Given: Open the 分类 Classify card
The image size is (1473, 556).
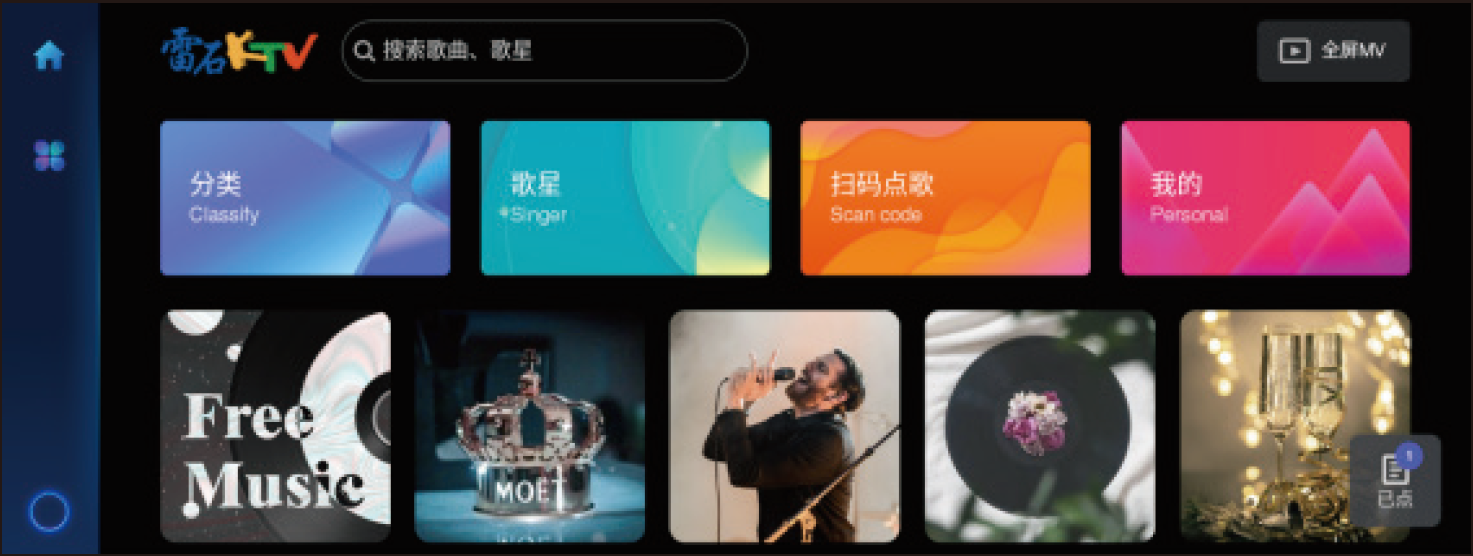Looking at the screenshot, I should point(305,198).
